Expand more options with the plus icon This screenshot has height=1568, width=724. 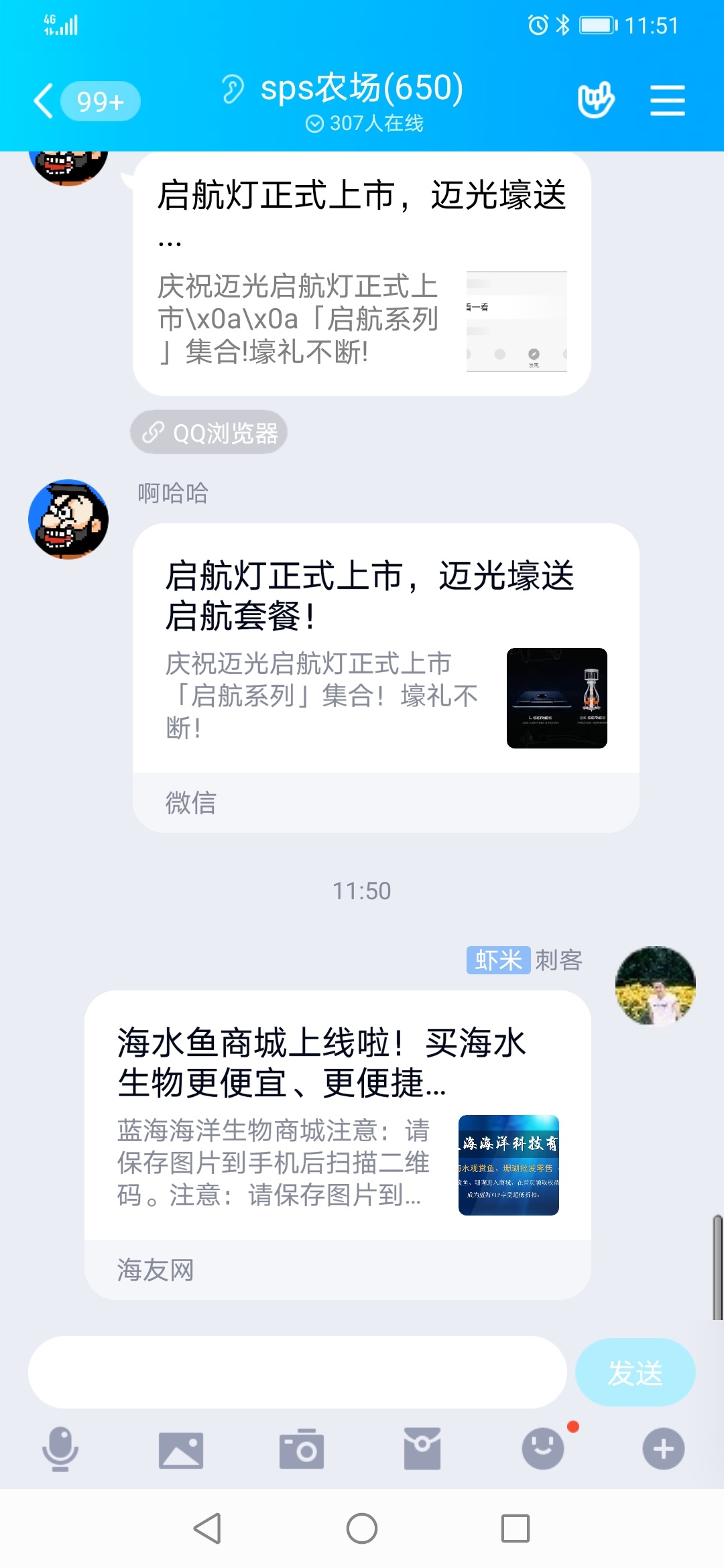[x=663, y=1449]
